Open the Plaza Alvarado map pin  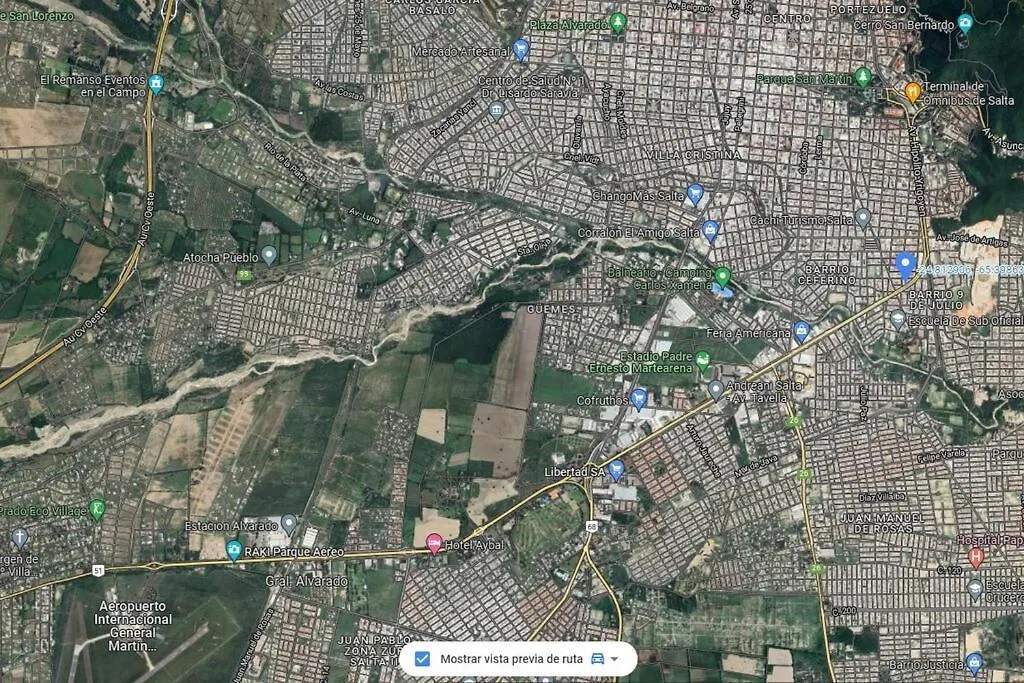618,21
